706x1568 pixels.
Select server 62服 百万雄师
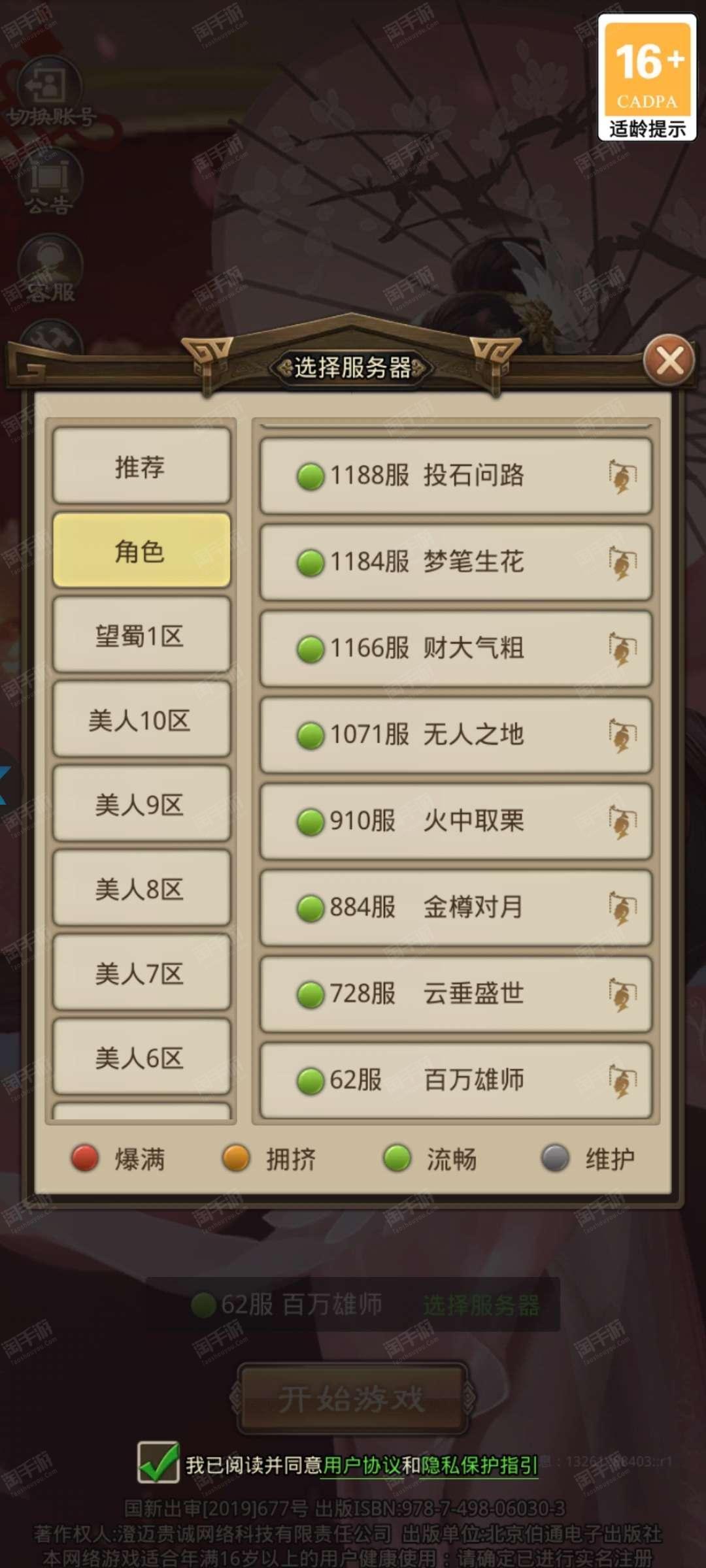(x=456, y=1080)
